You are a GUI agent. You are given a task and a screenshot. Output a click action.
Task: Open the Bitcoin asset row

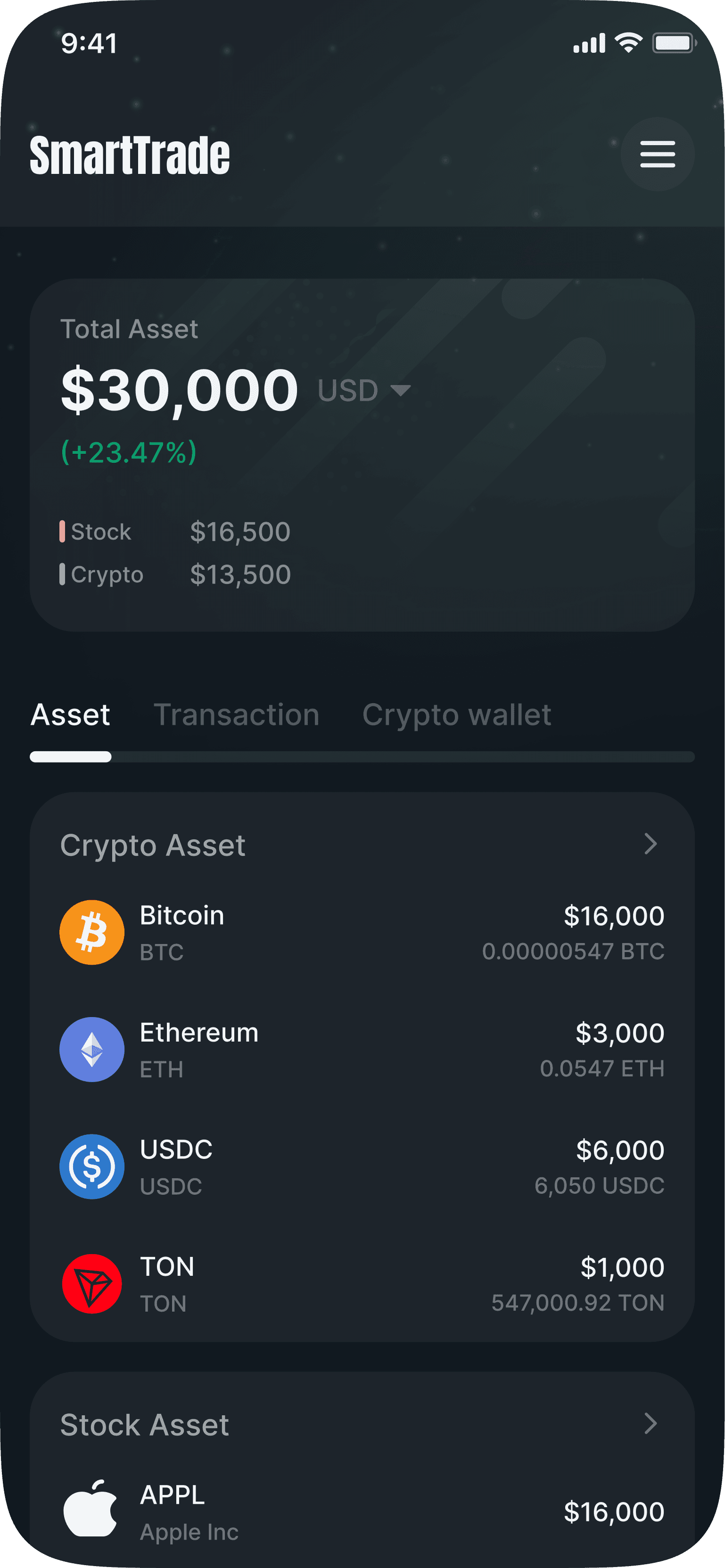click(x=362, y=933)
